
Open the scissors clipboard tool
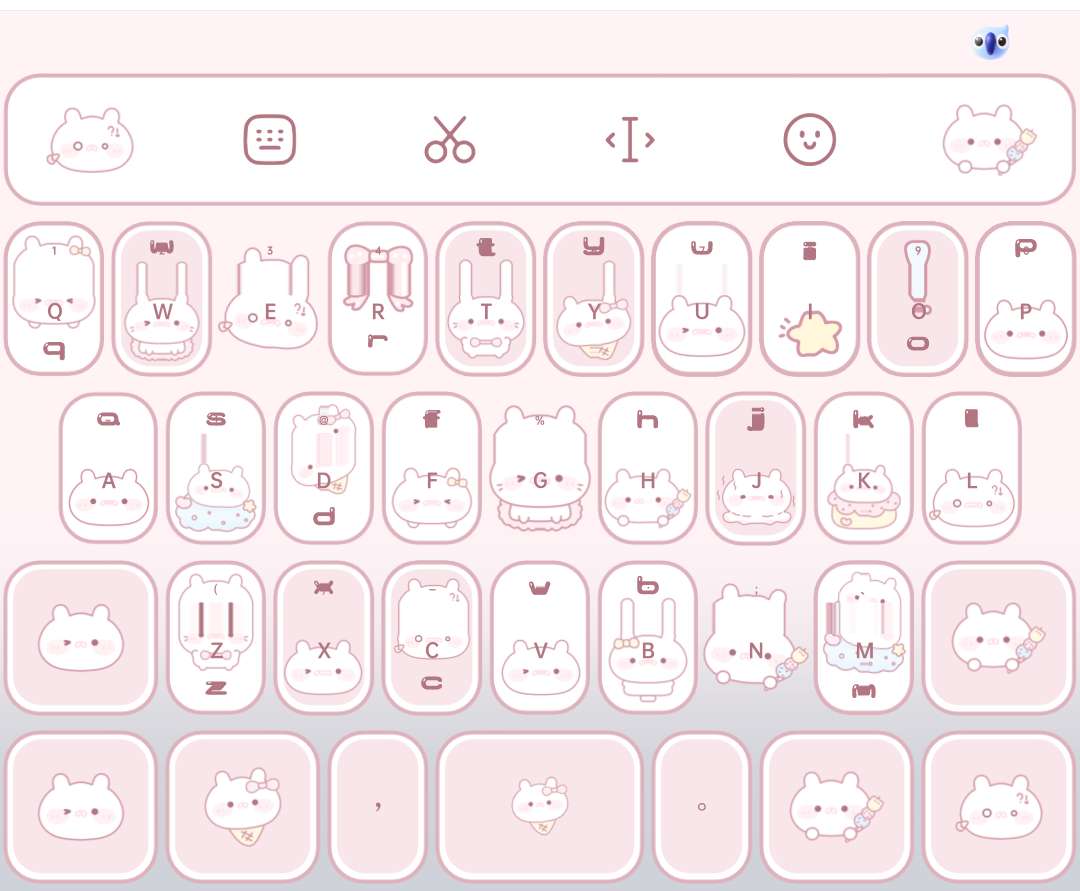coord(450,140)
